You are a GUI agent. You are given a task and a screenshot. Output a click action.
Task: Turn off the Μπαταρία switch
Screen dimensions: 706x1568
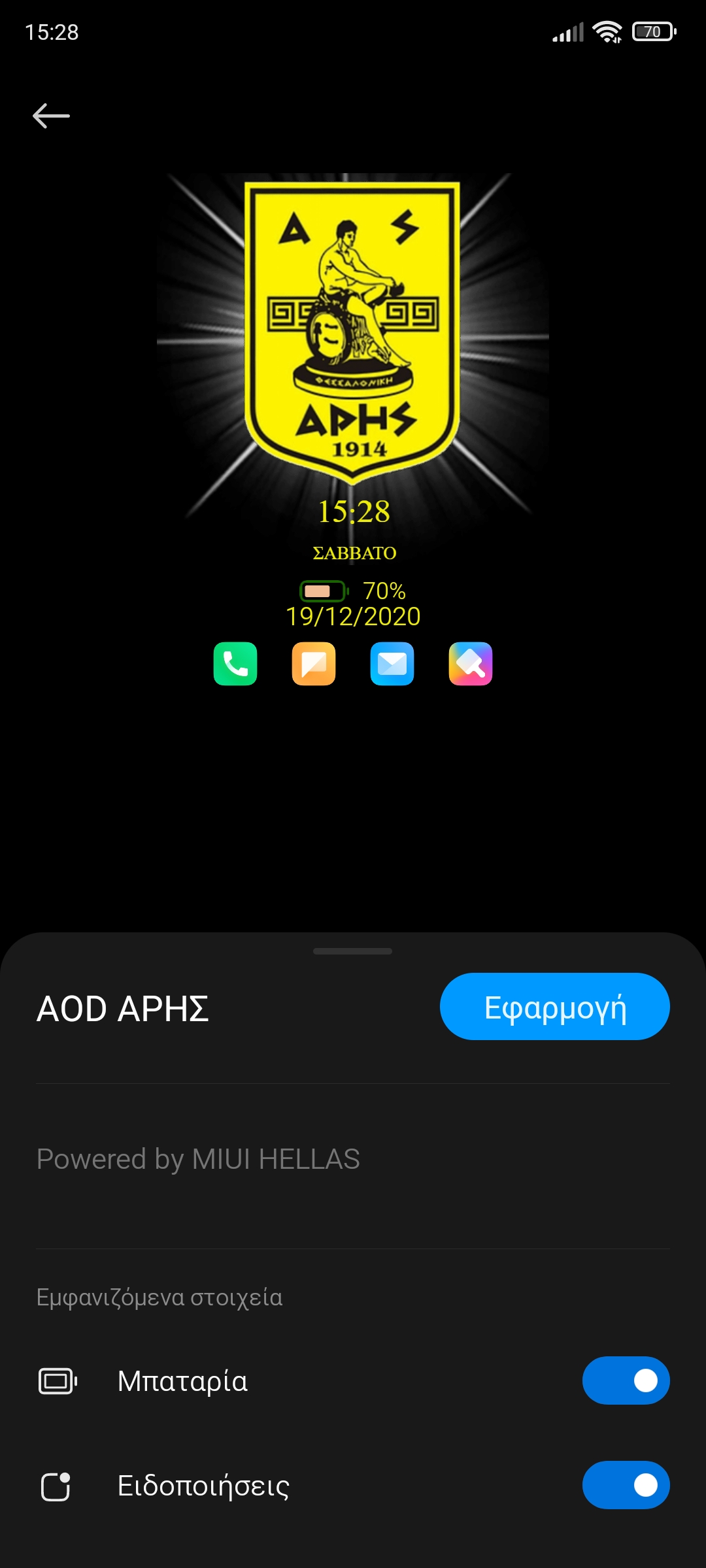pyautogui.click(x=626, y=1380)
